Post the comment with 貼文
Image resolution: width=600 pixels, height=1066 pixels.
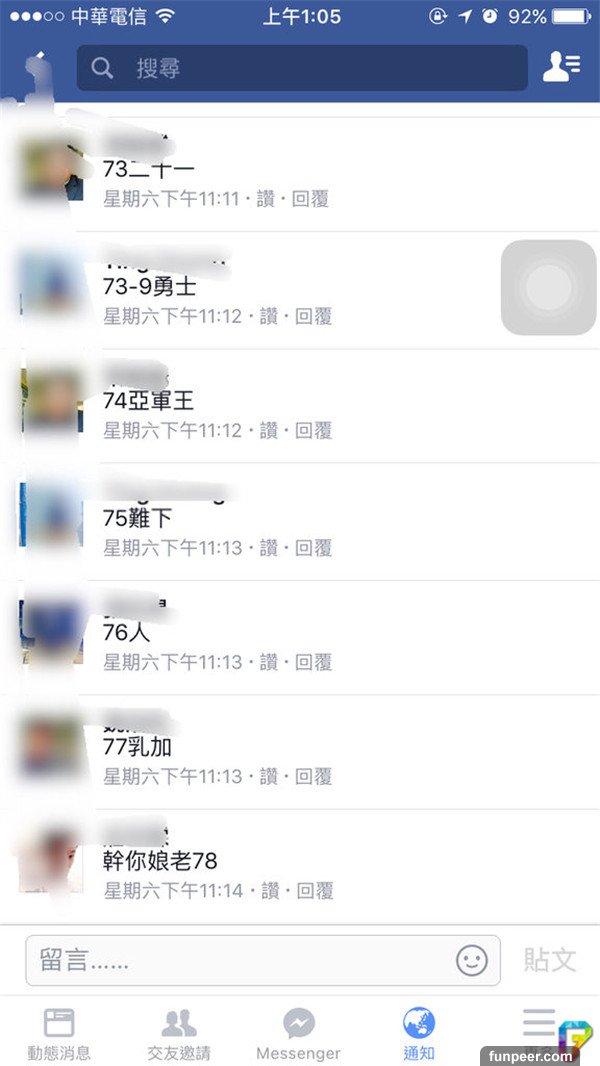[550, 961]
